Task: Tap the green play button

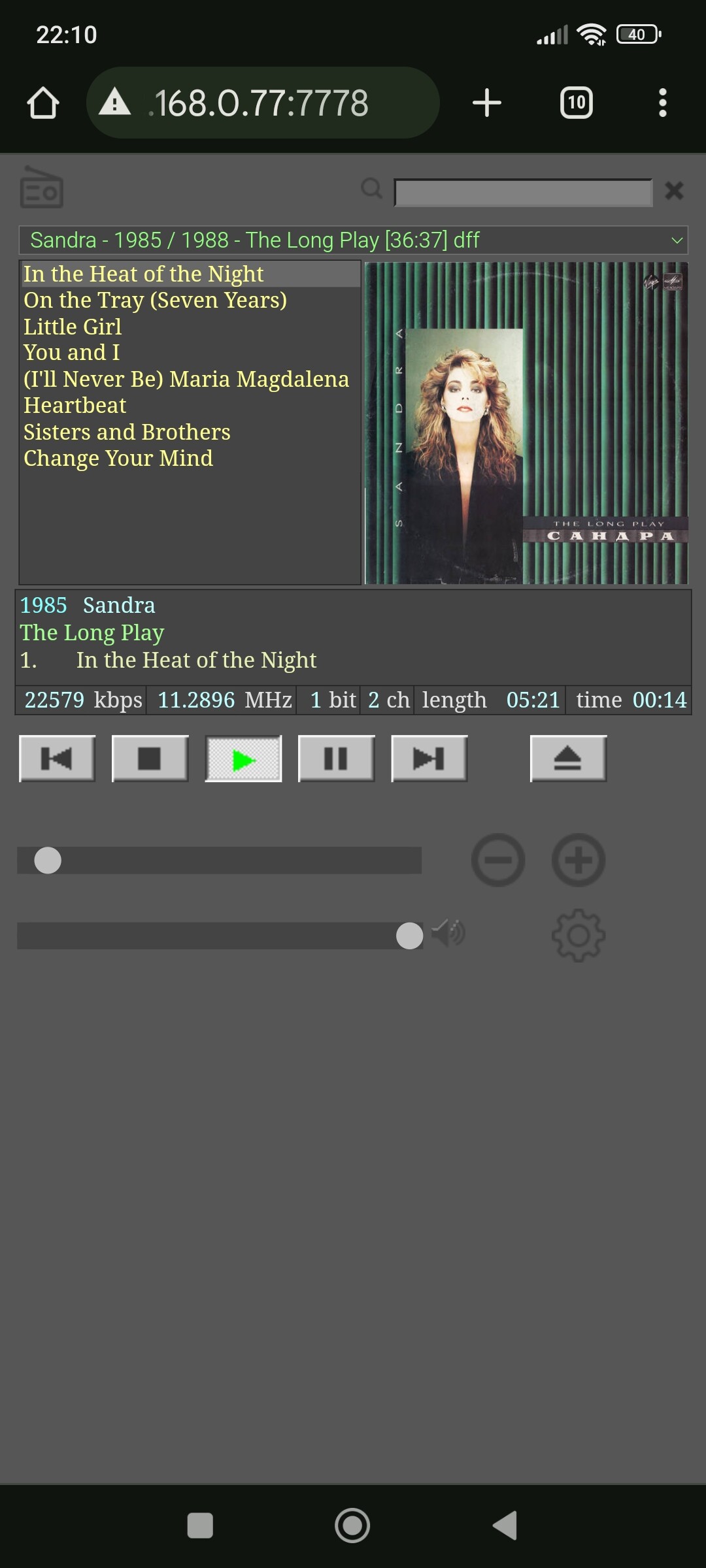Action: (x=243, y=759)
